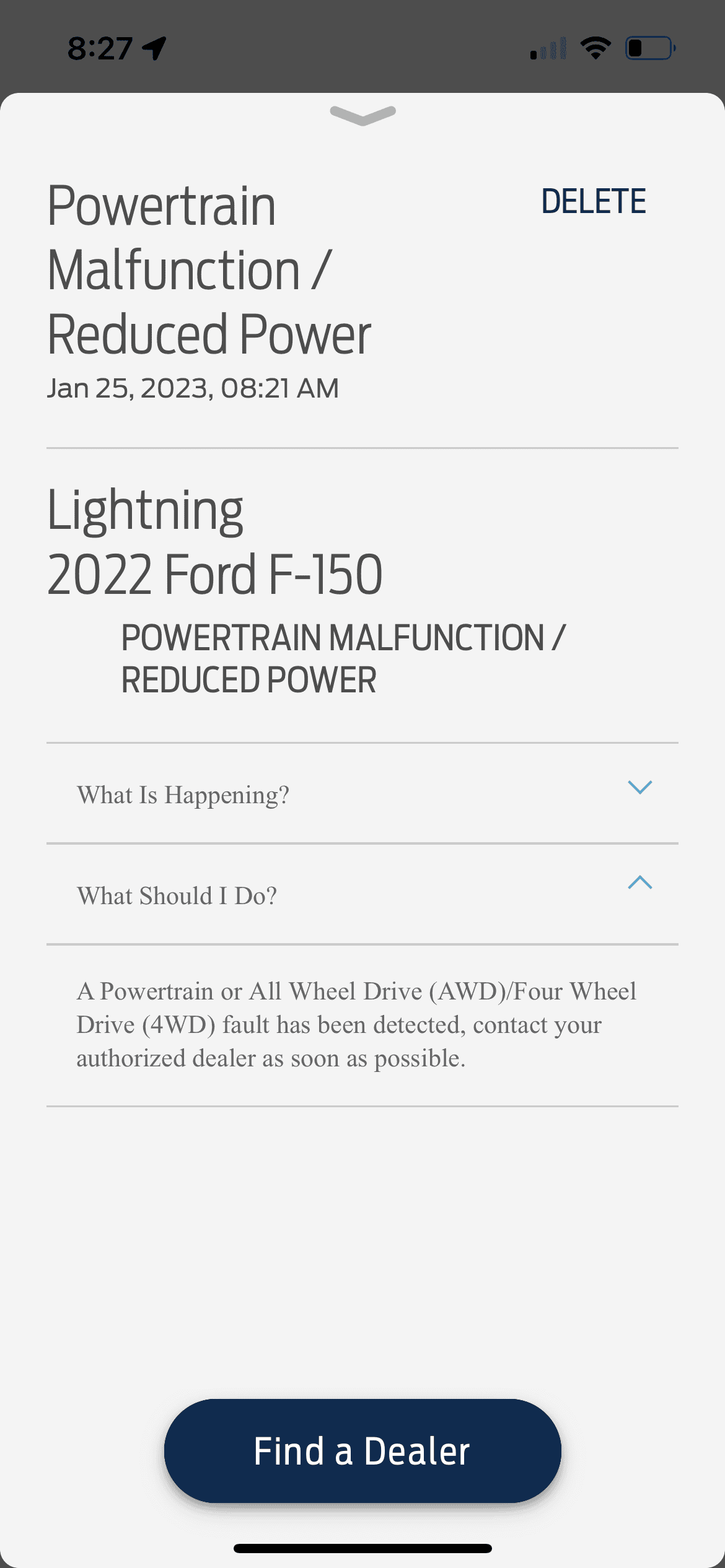Collapse the What Should I Do section
Screen dimensions: 725x1568
(639, 883)
